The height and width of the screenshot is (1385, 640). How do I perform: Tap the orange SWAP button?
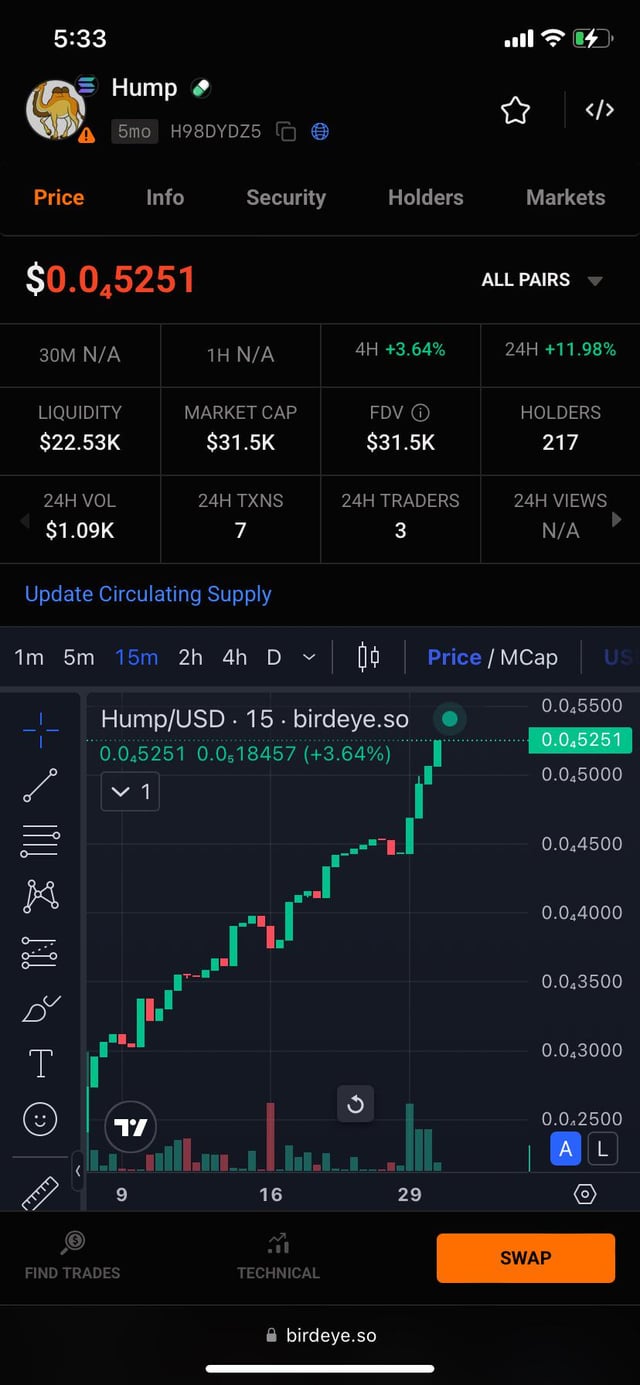(525, 1258)
